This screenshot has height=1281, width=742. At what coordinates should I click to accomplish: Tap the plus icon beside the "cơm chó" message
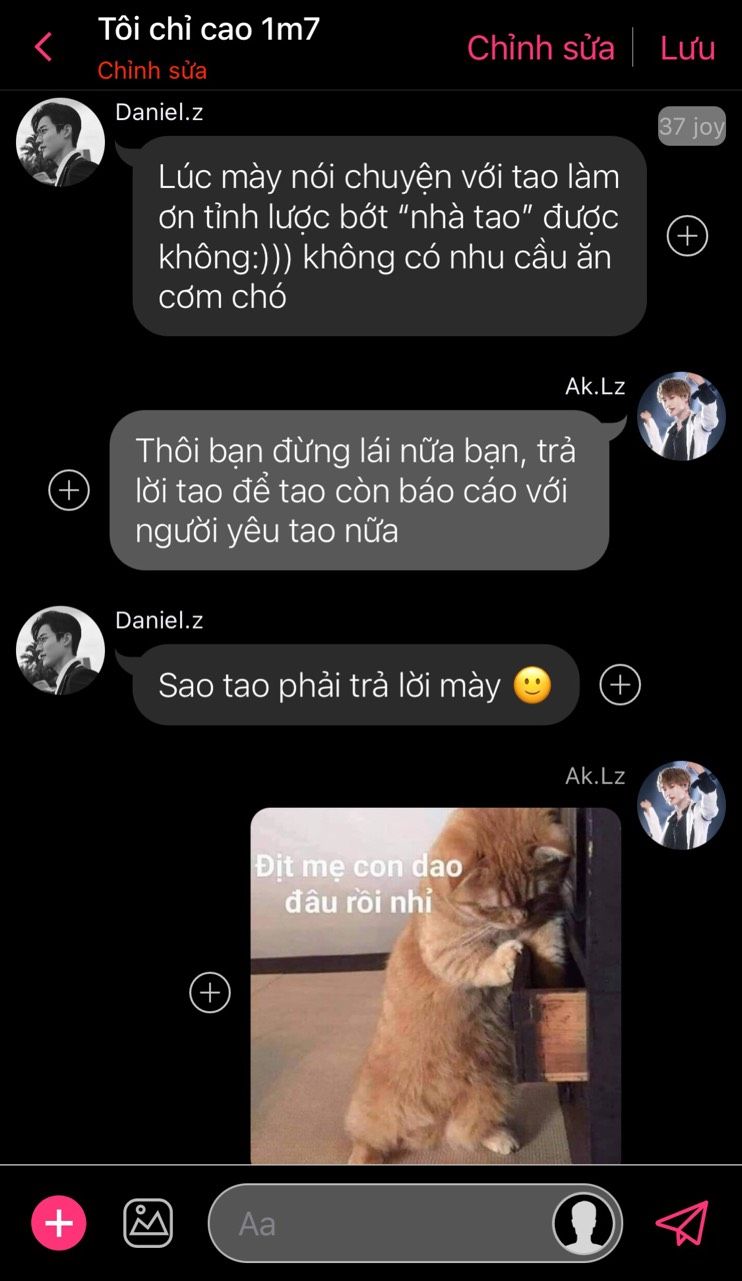pyautogui.click(x=687, y=236)
